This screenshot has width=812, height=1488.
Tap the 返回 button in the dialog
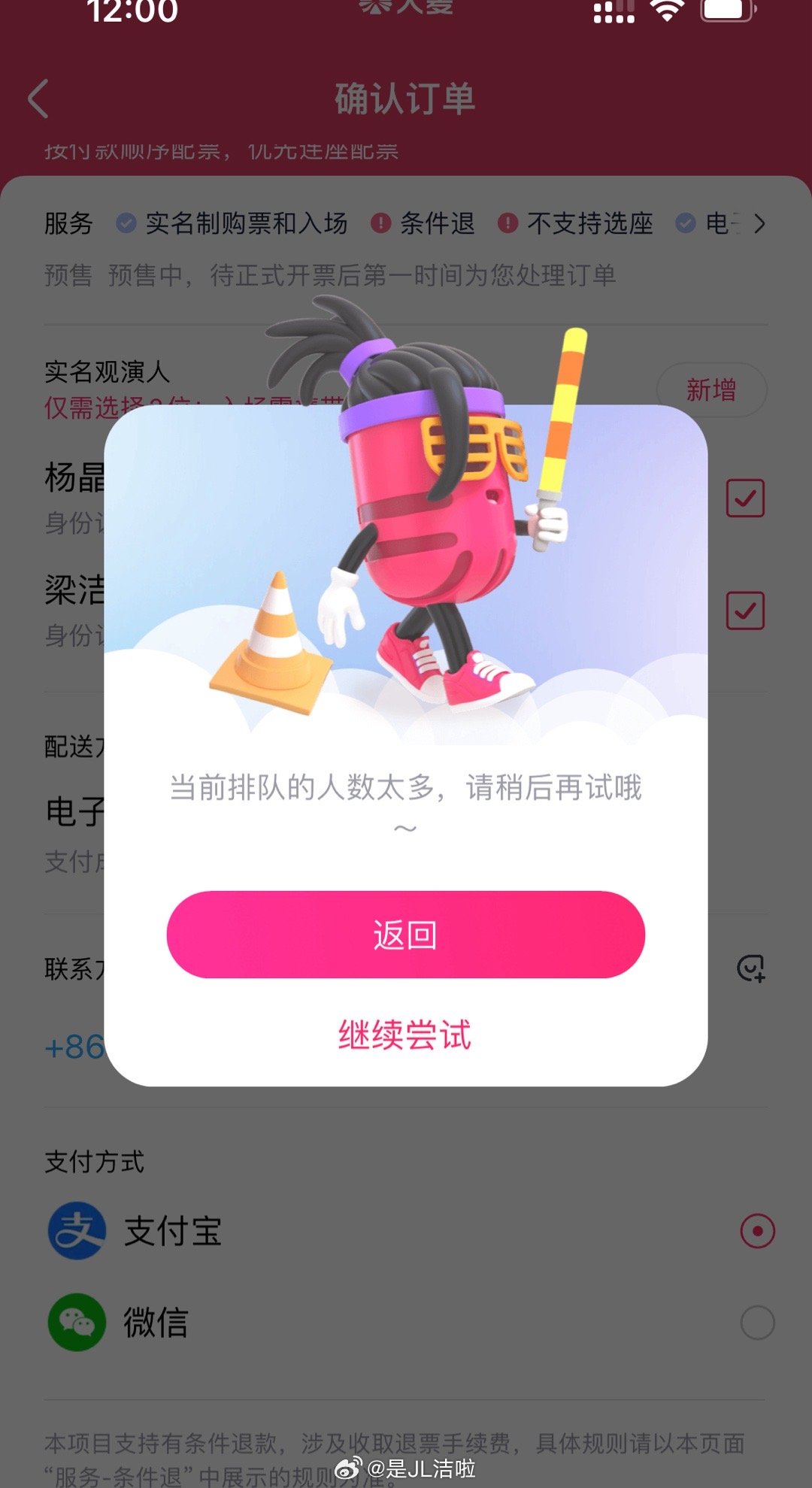click(405, 935)
